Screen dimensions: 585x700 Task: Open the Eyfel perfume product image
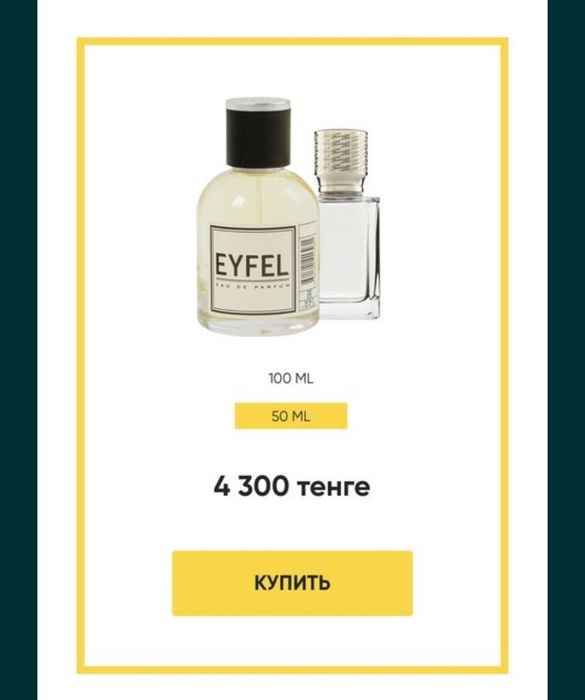click(x=288, y=215)
